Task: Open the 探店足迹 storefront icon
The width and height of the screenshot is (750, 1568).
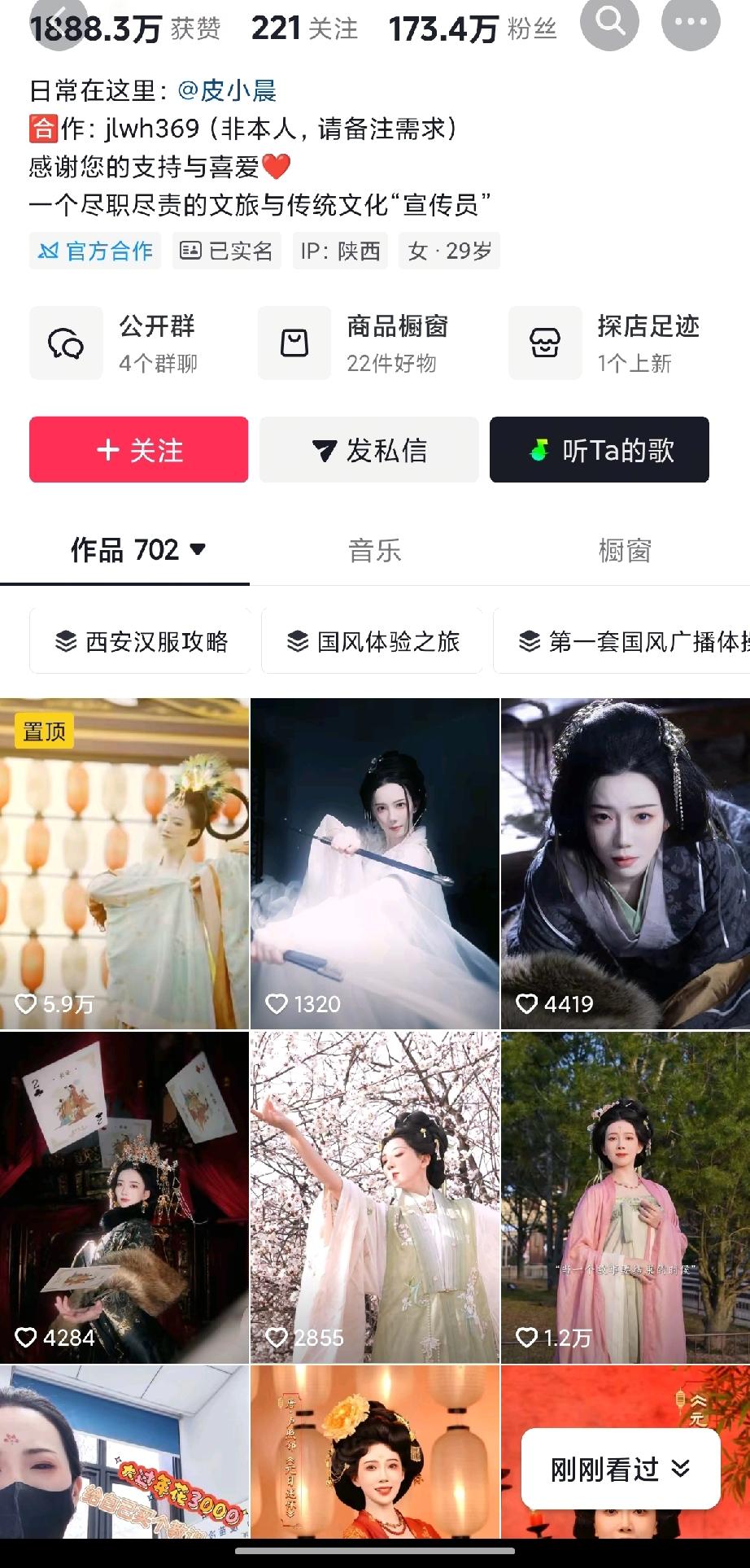Action: pyautogui.click(x=544, y=343)
